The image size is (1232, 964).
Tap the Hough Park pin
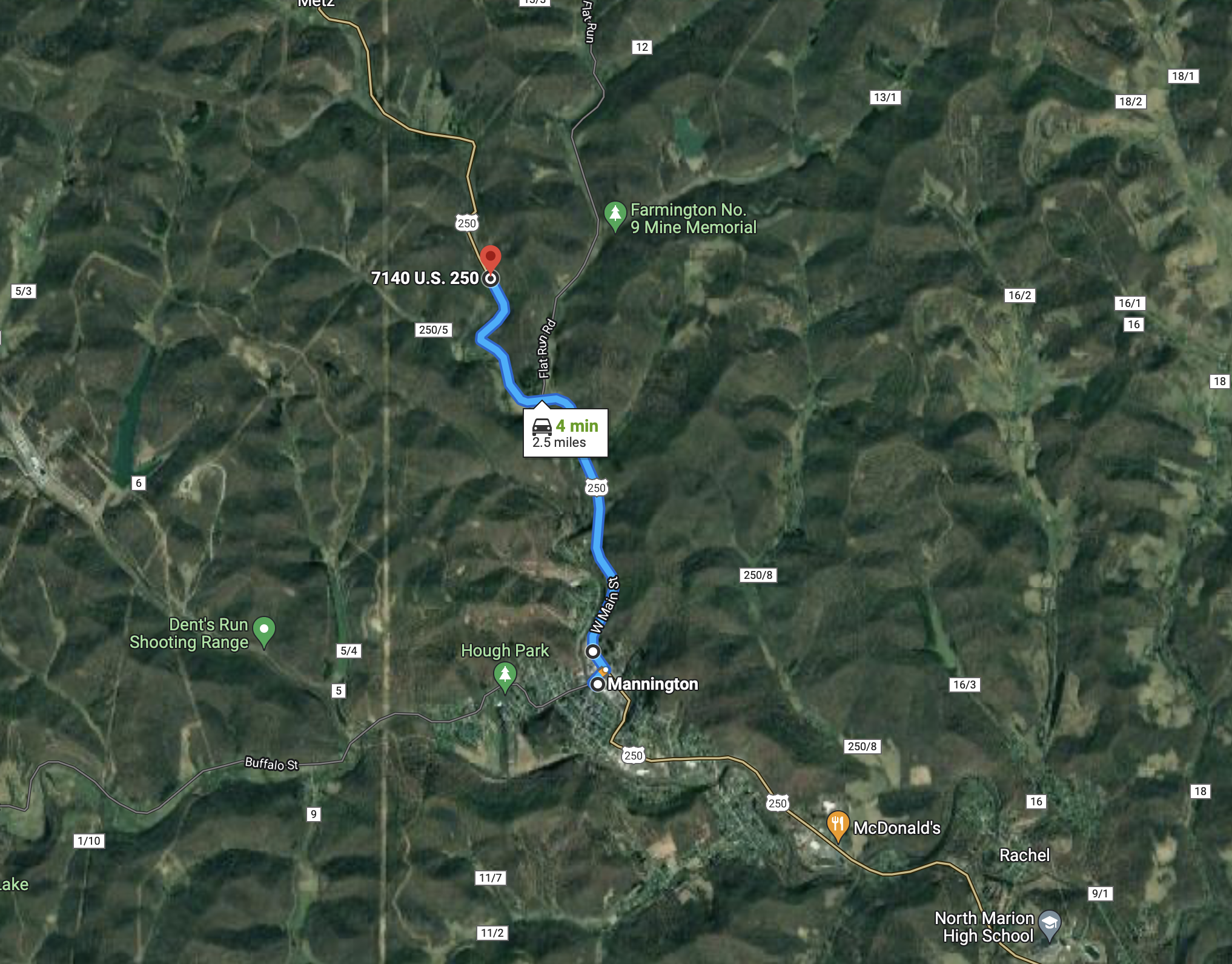point(505,674)
